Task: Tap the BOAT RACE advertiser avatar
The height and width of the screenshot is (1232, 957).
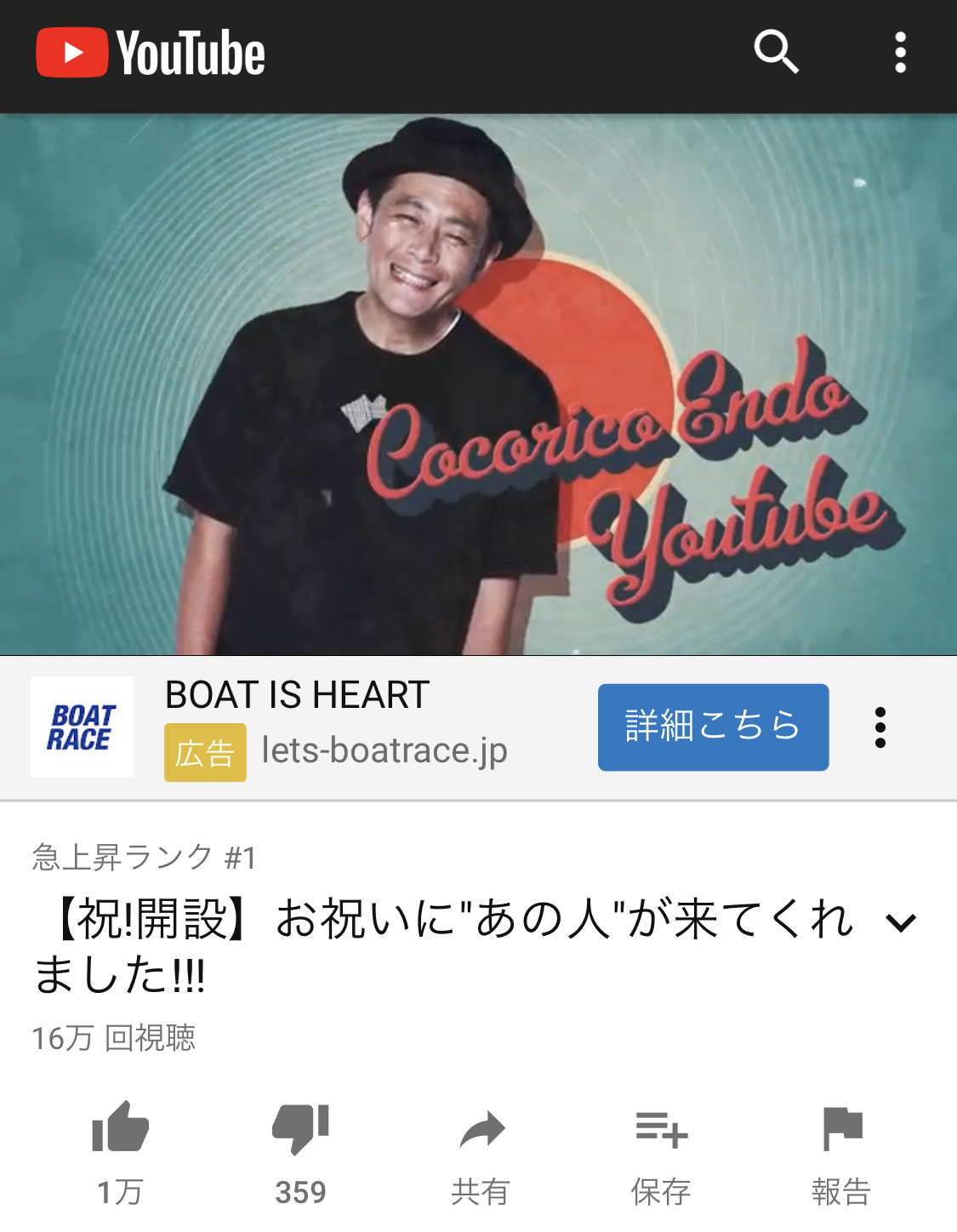Action: pyautogui.click(x=83, y=727)
